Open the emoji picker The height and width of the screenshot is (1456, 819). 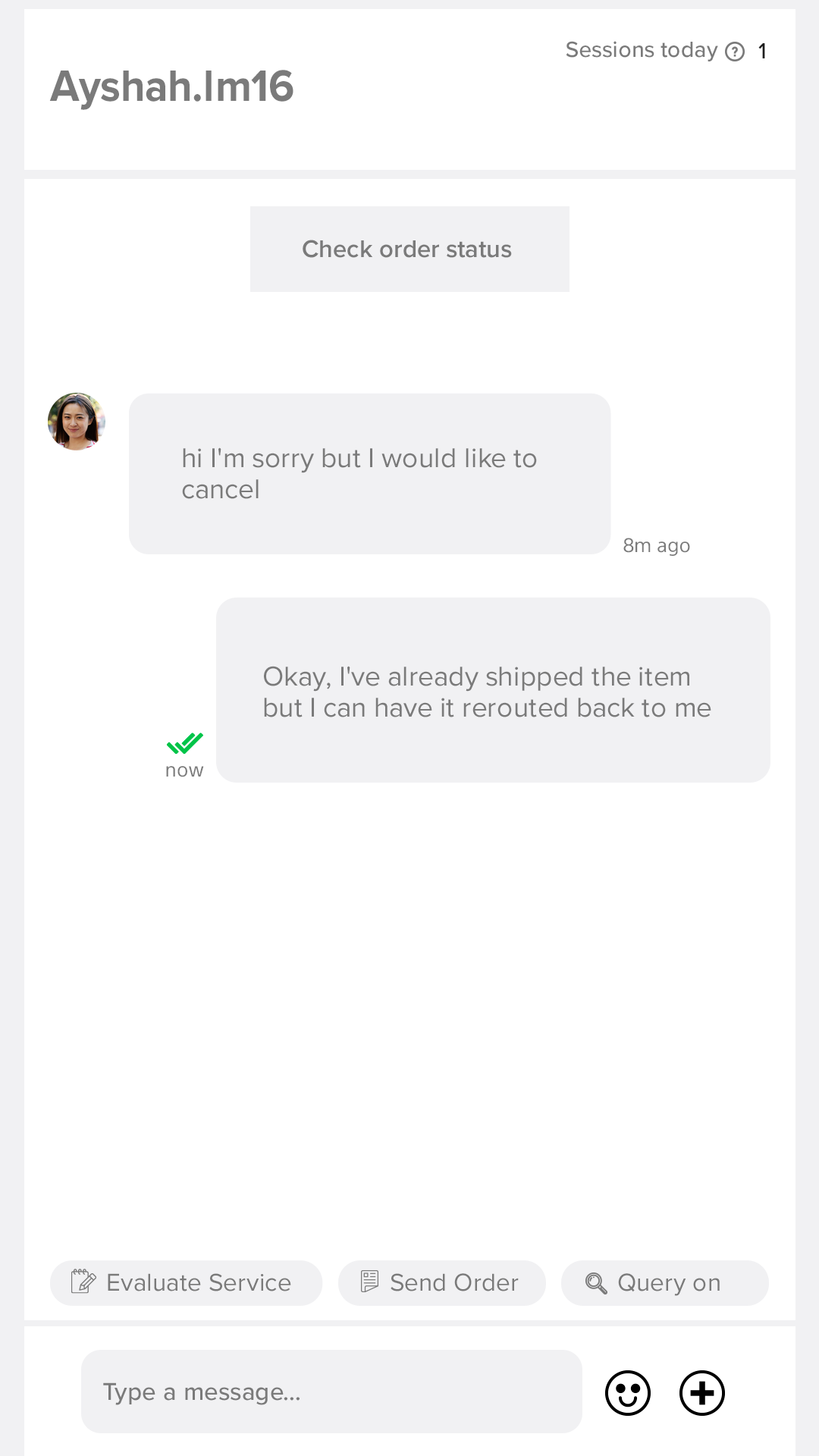pos(628,1393)
